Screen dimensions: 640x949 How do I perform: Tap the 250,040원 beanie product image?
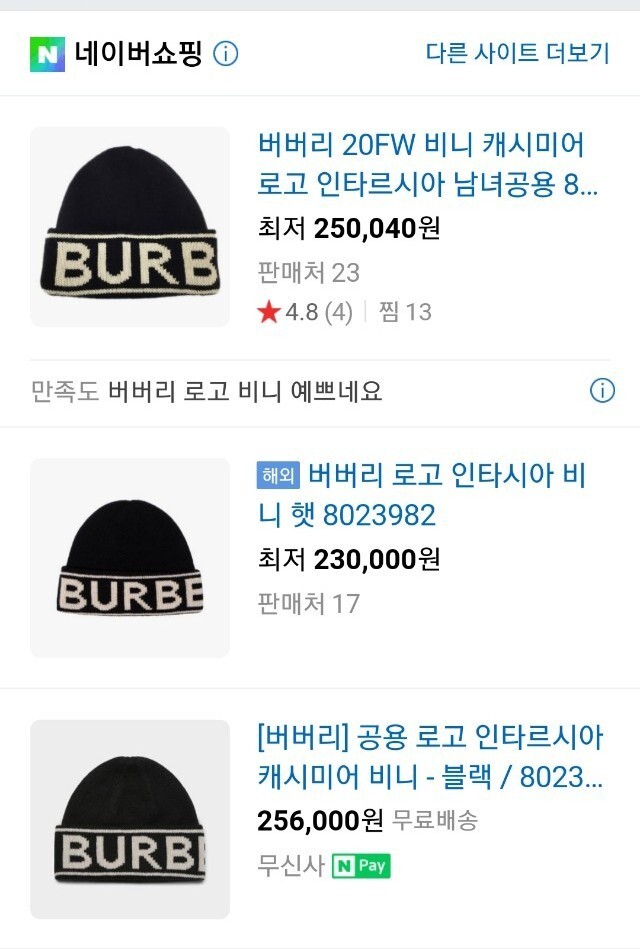[x=130, y=227]
